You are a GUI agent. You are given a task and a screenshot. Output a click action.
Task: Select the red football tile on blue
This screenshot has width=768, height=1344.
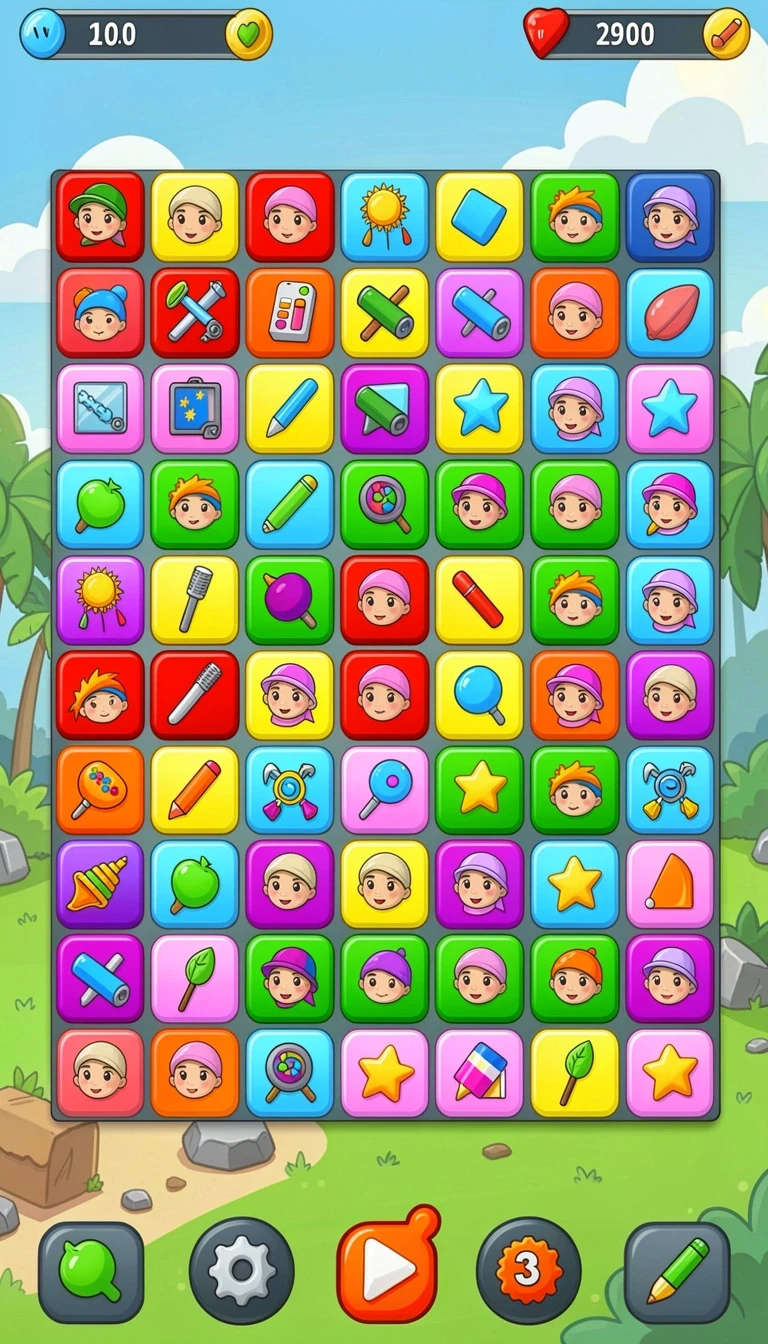(x=670, y=313)
